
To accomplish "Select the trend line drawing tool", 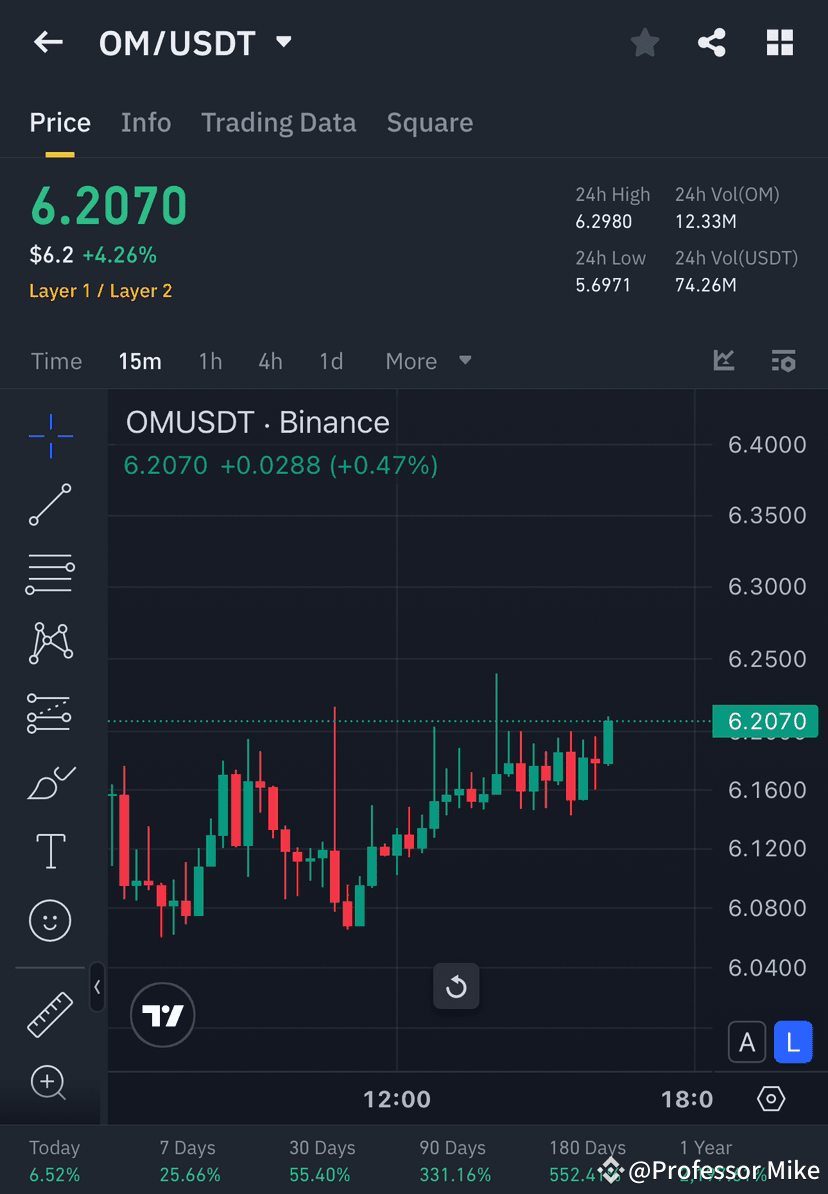I will pos(50,504).
